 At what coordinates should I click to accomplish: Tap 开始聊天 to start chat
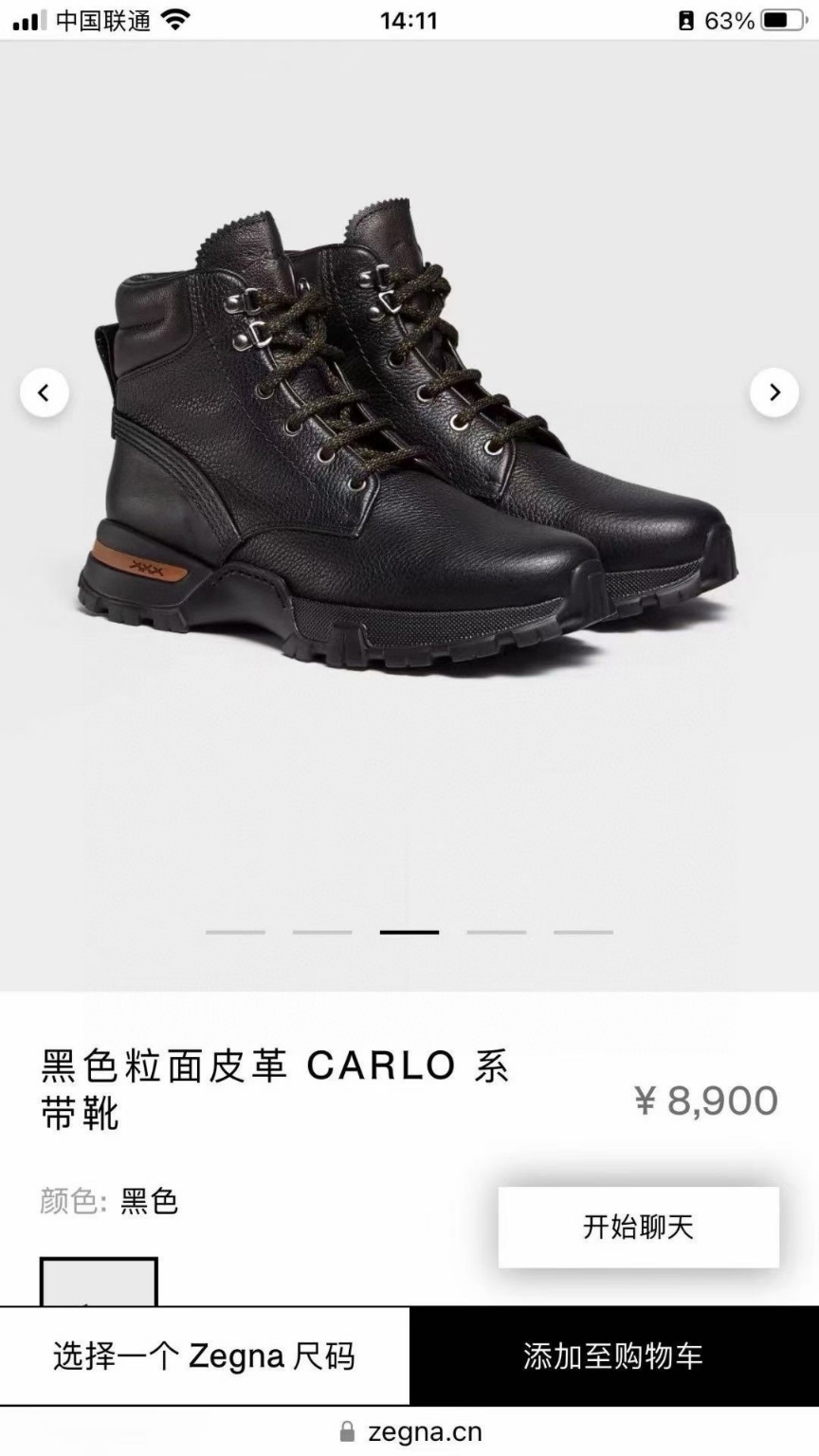tap(638, 1228)
